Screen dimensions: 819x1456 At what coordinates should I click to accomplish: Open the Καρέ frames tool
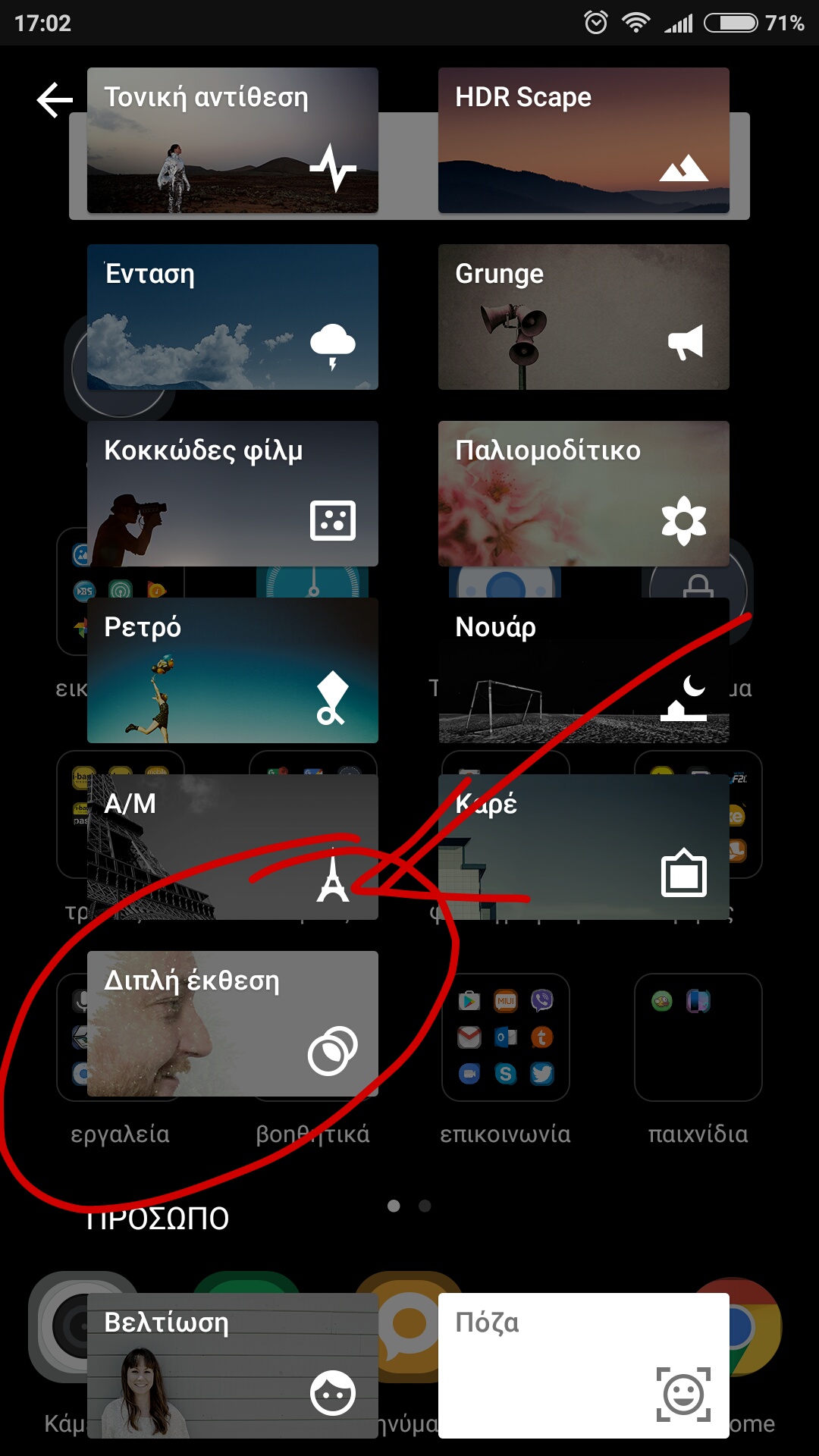pyautogui.click(x=583, y=847)
